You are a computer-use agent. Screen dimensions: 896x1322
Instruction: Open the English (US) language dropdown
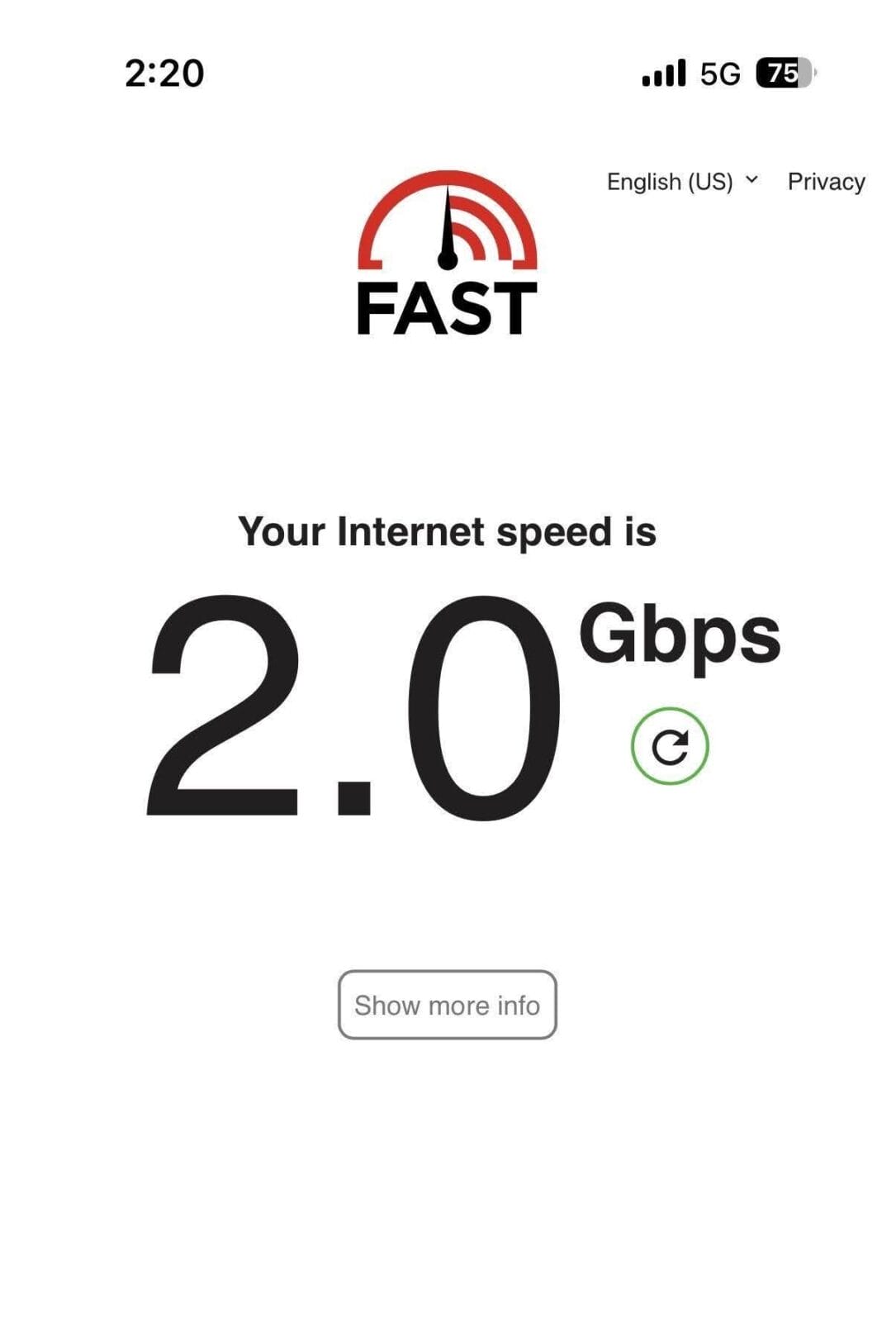click(681, 181)
